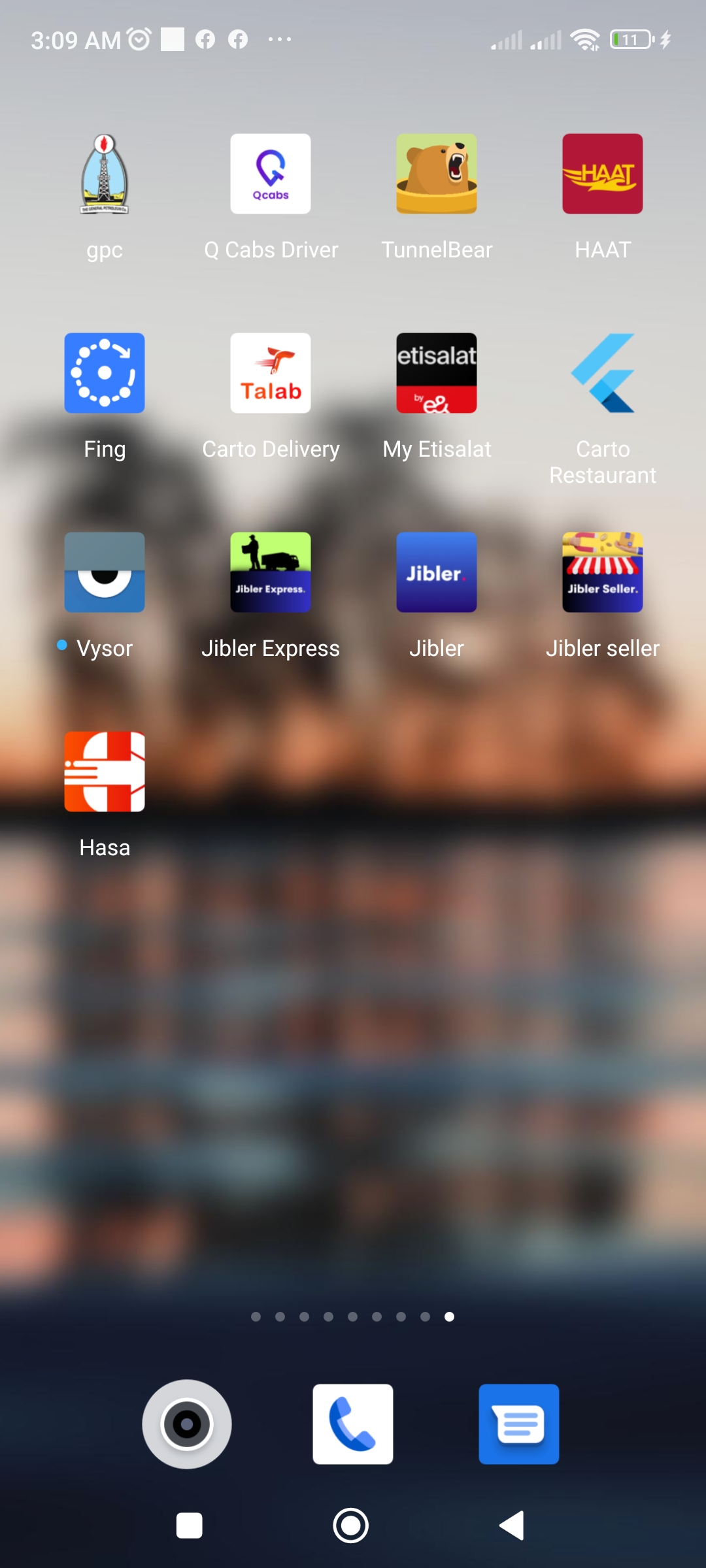Image resolution: width=706 pixels, height=1568 pixels.
Task: Open the camera from the dock
Action: pos(187,1424)
